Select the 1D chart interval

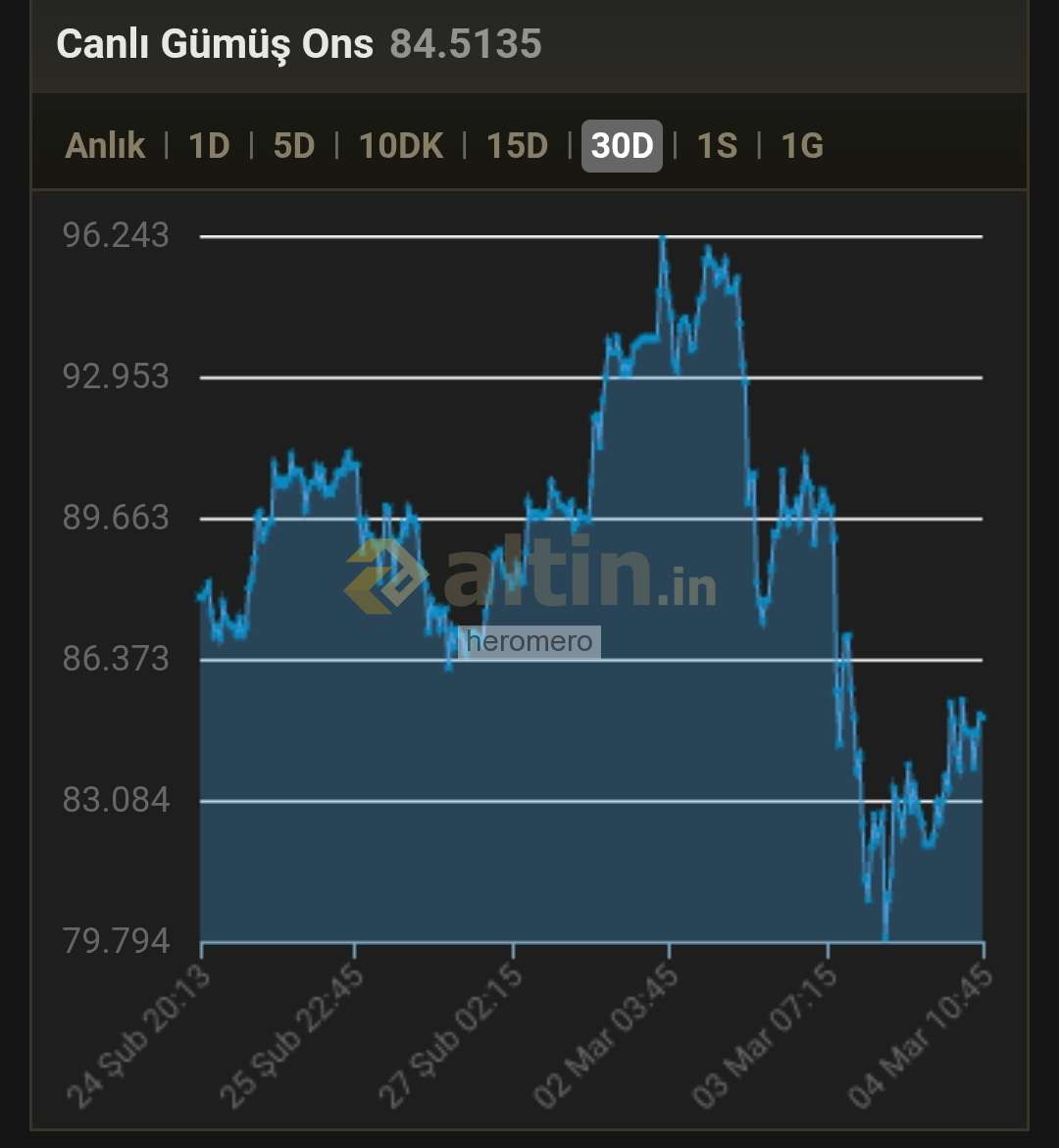click(x=209, y=146)
